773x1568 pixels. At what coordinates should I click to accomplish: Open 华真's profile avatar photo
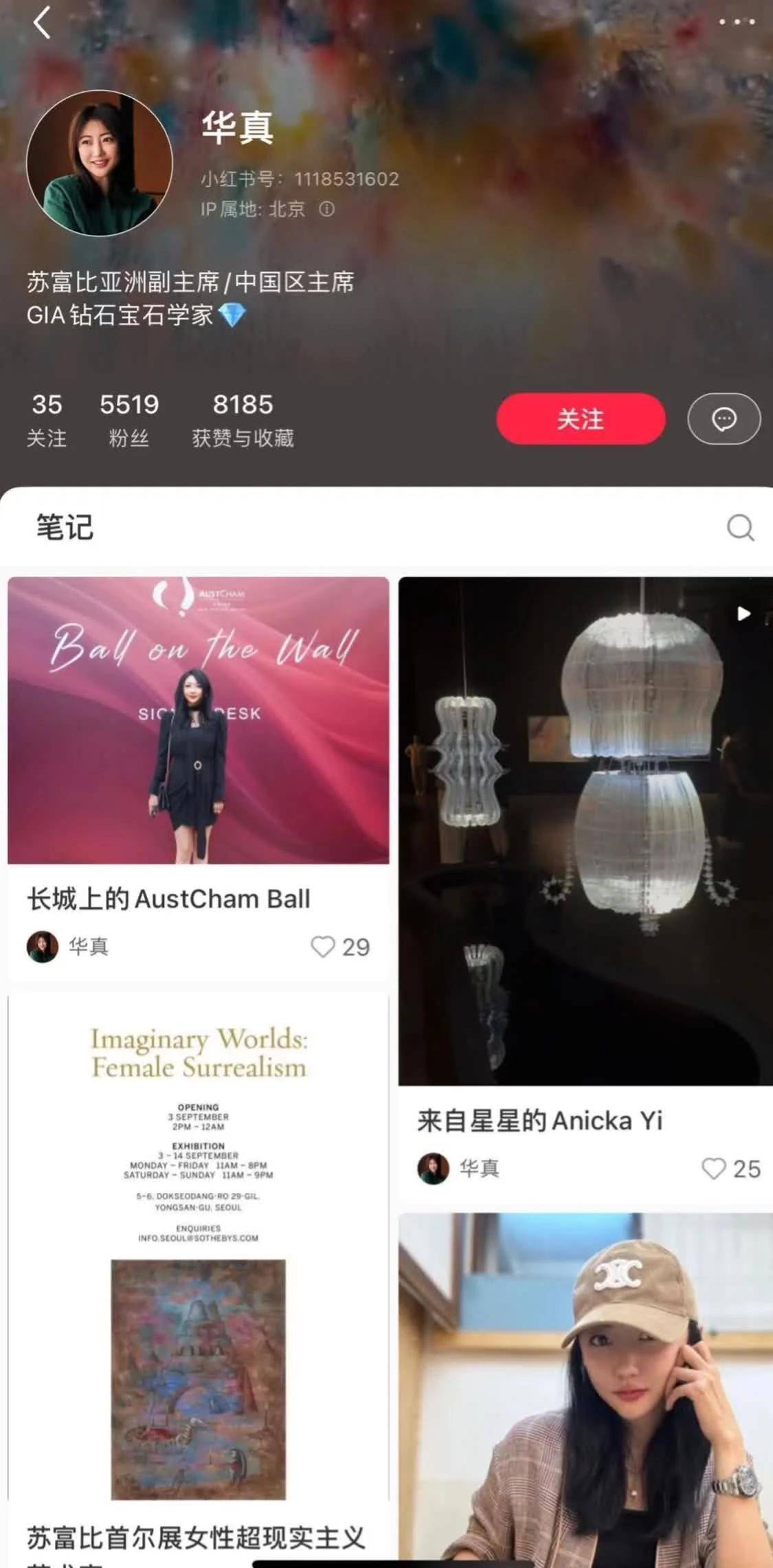pos(100,163)
